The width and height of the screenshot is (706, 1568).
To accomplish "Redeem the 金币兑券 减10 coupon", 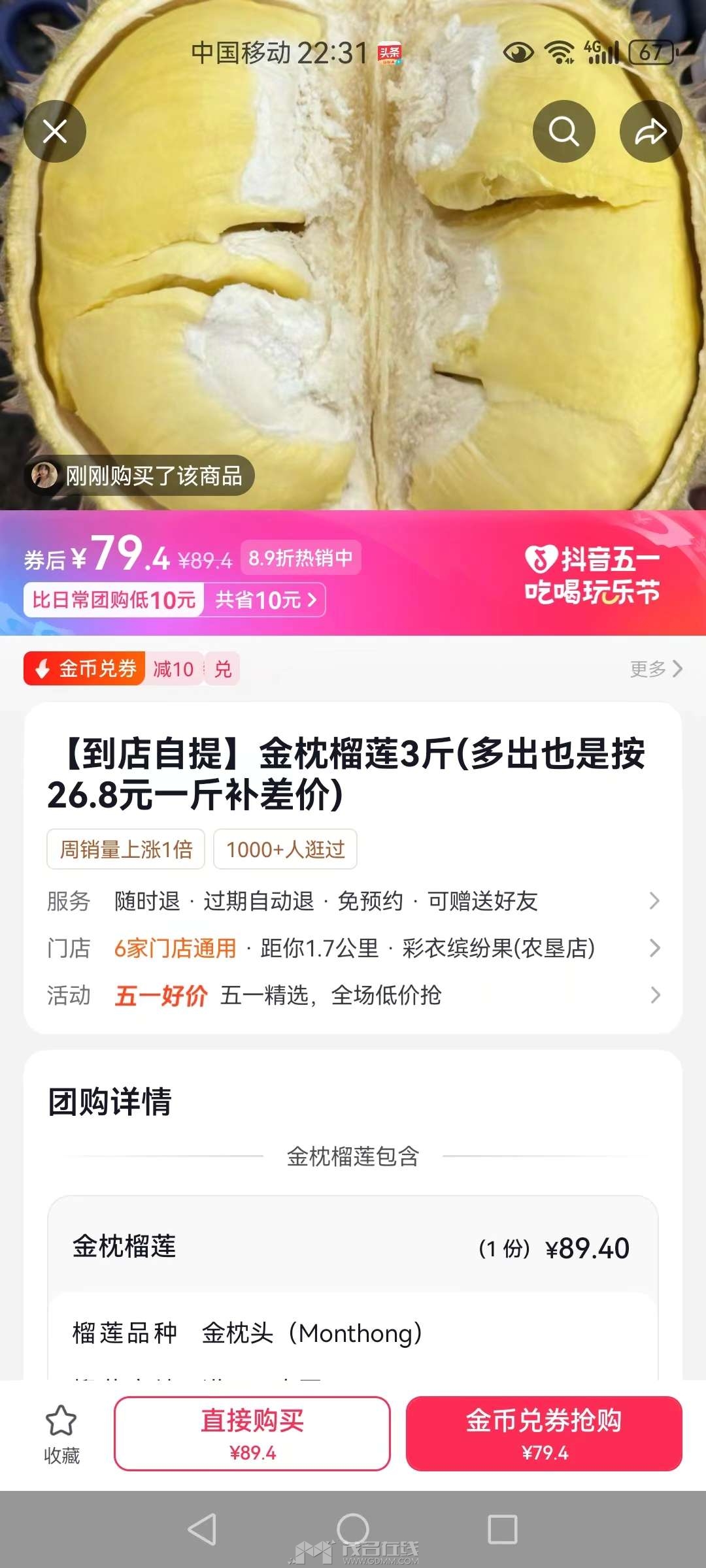I will coord(223,669).
